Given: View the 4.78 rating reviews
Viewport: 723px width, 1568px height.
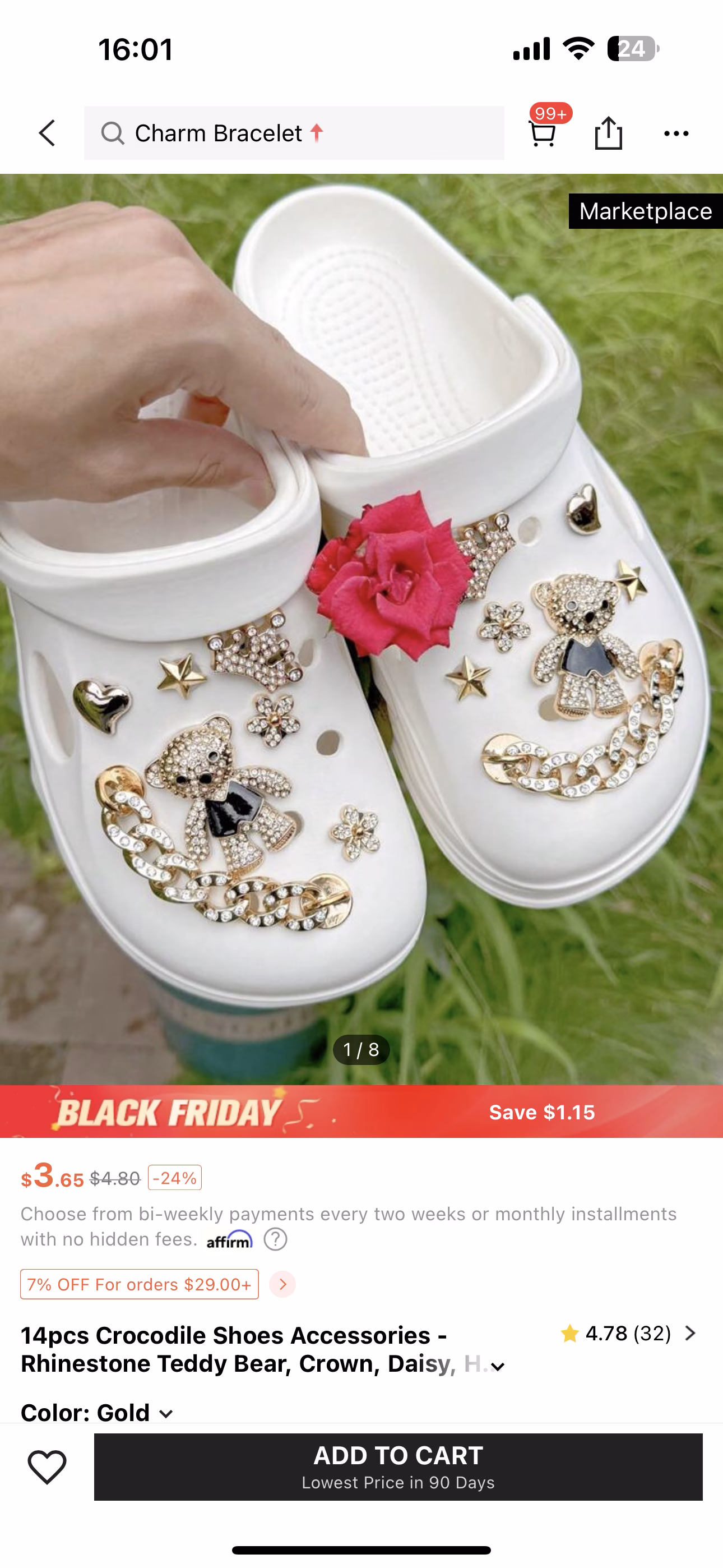Looking at the screenshot, I should pyautogui.click(x=628, y=1334).
